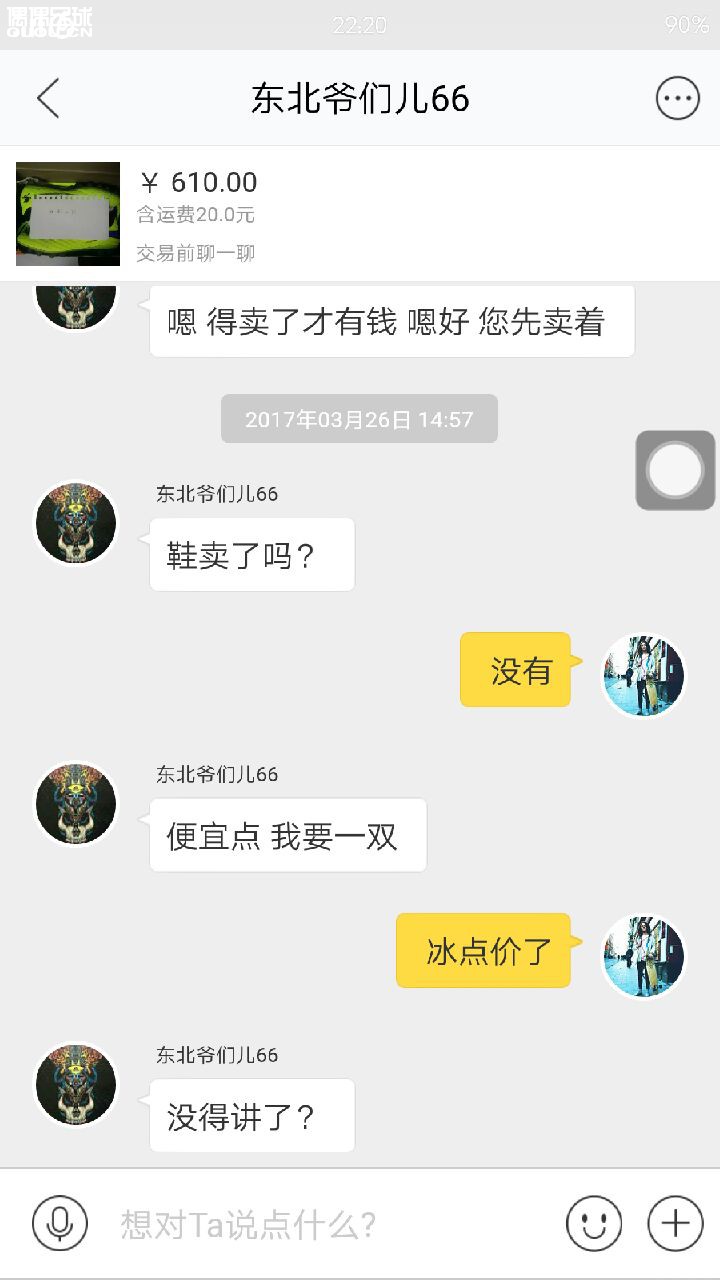
Task: Open 东北爷们儿66's profile avatar
Action: 75,522
